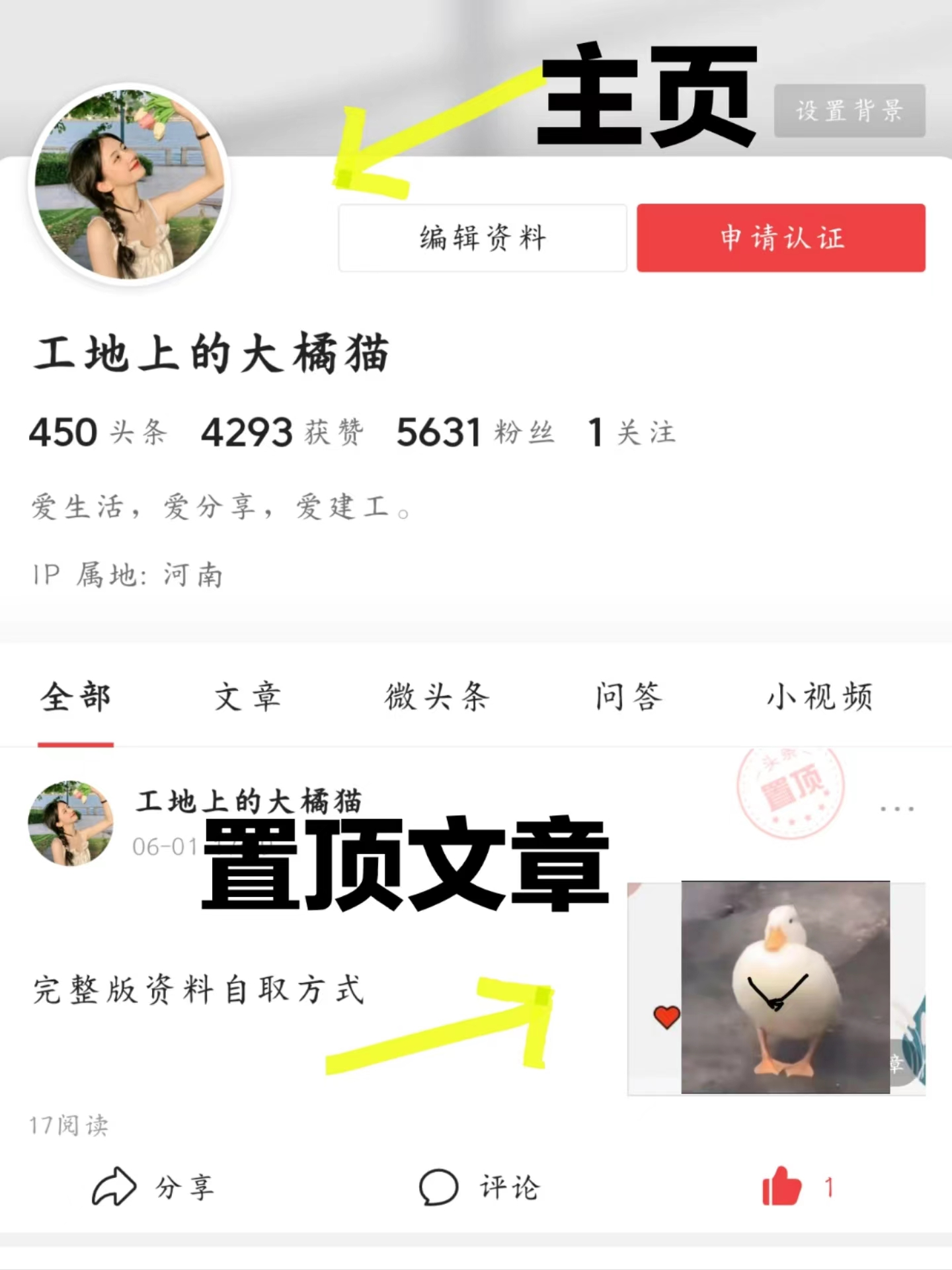Switch to the 微头条 tab
Screen dimensions: 952x1270
pyautogui.click(x=437, y=697)
